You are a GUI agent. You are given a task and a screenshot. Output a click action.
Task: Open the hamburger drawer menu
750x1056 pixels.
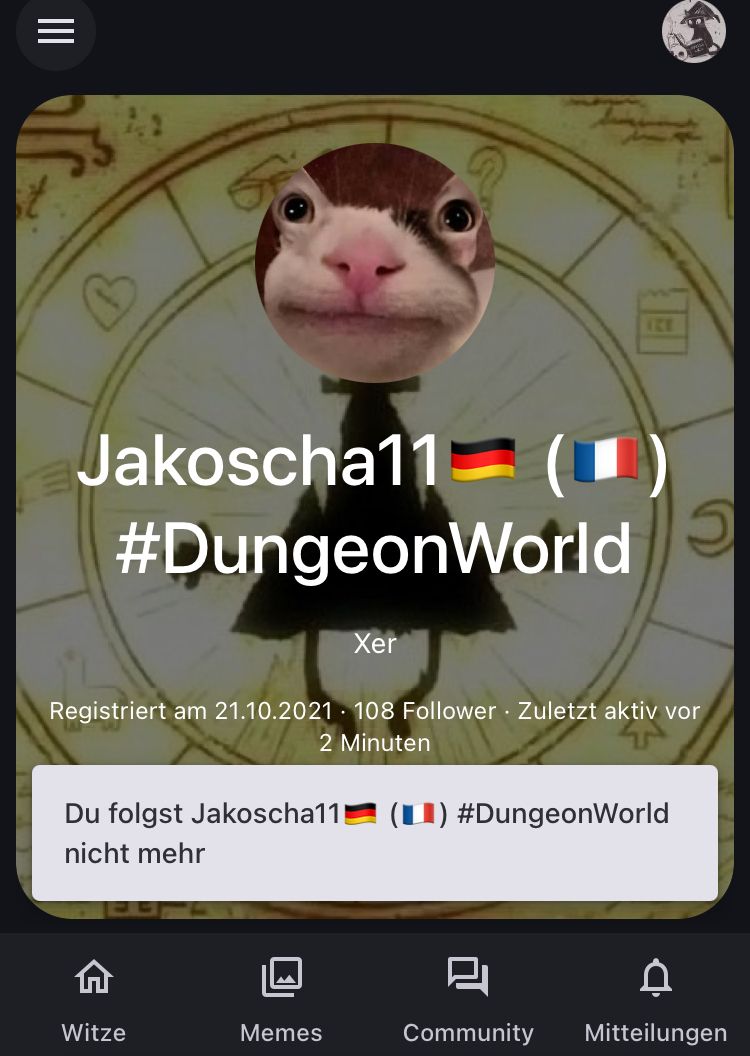(56, 32)
